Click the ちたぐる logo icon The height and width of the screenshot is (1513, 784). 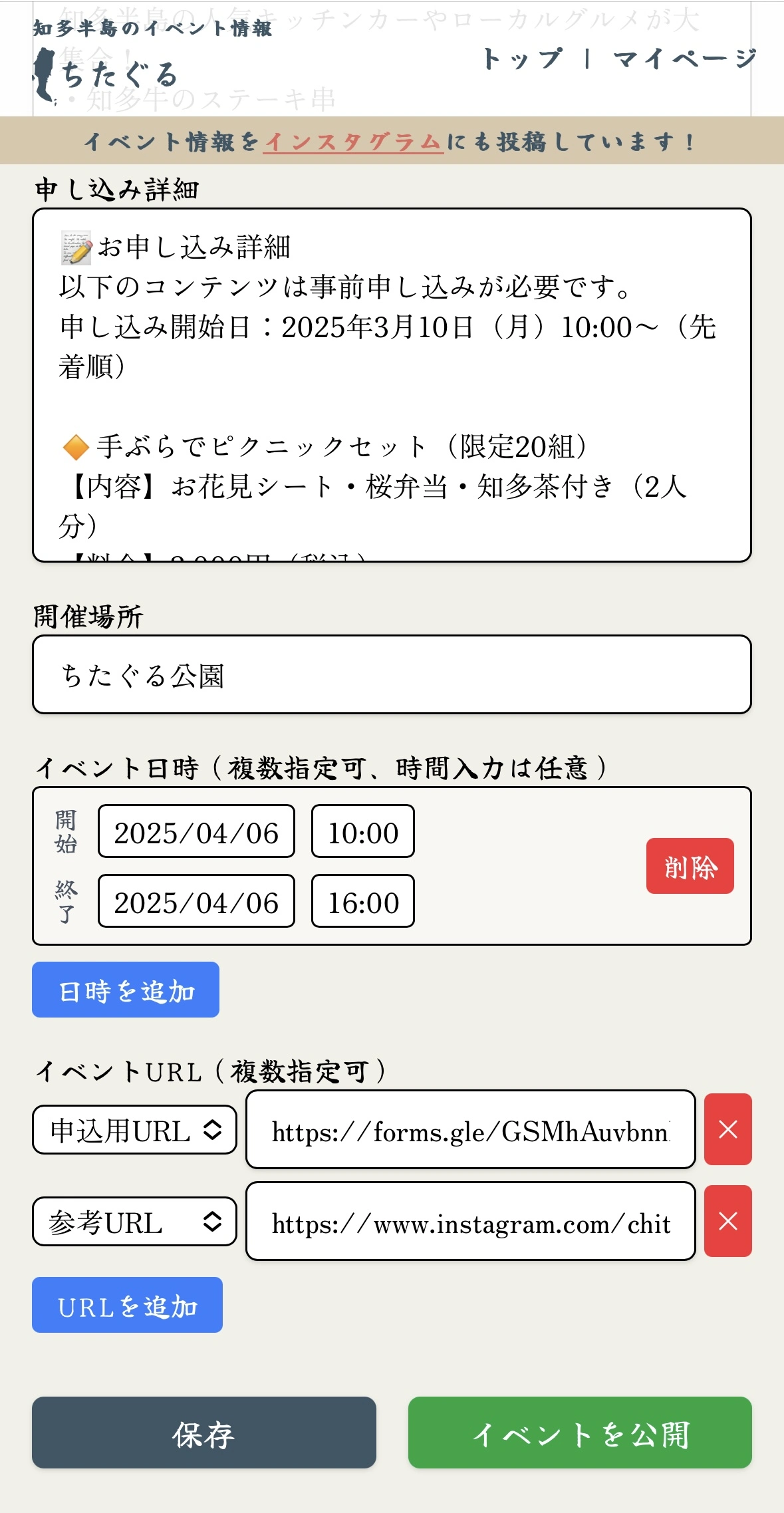click(44, 73)
